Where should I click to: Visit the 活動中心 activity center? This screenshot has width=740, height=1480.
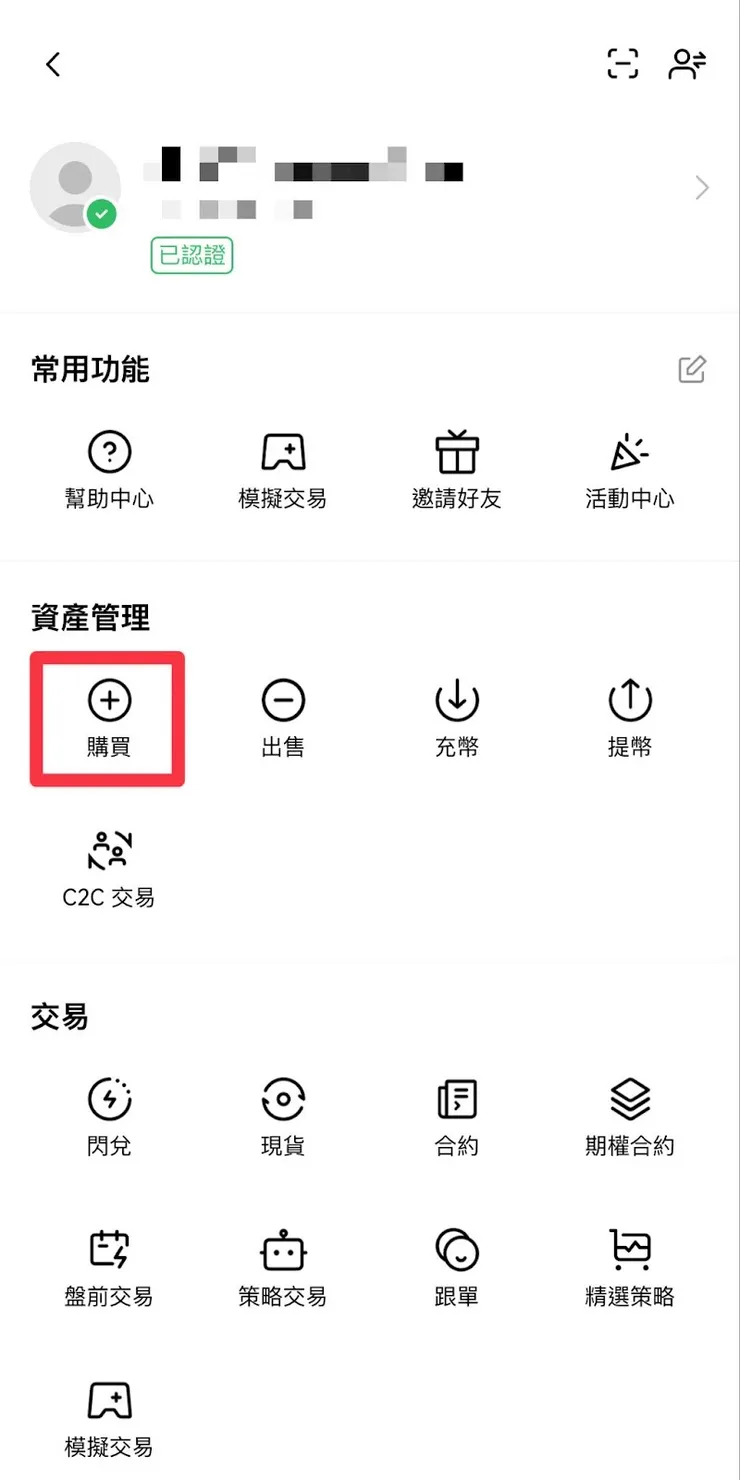pyautogui.click(x=629, y=470)
